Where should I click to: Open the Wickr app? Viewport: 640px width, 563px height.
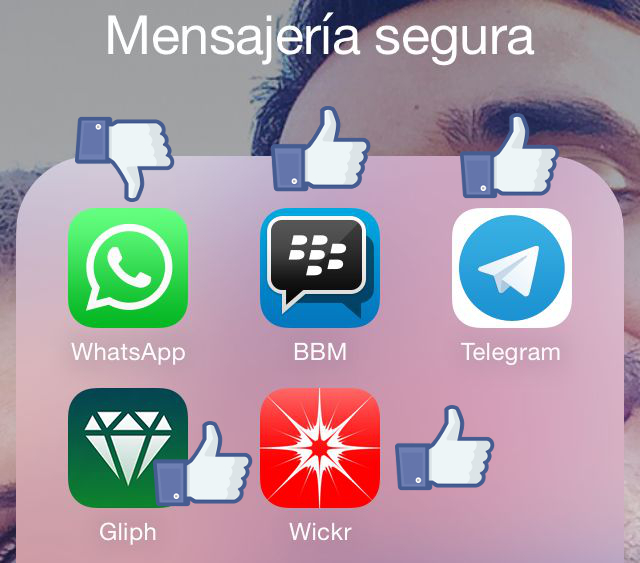click(320, 448)
